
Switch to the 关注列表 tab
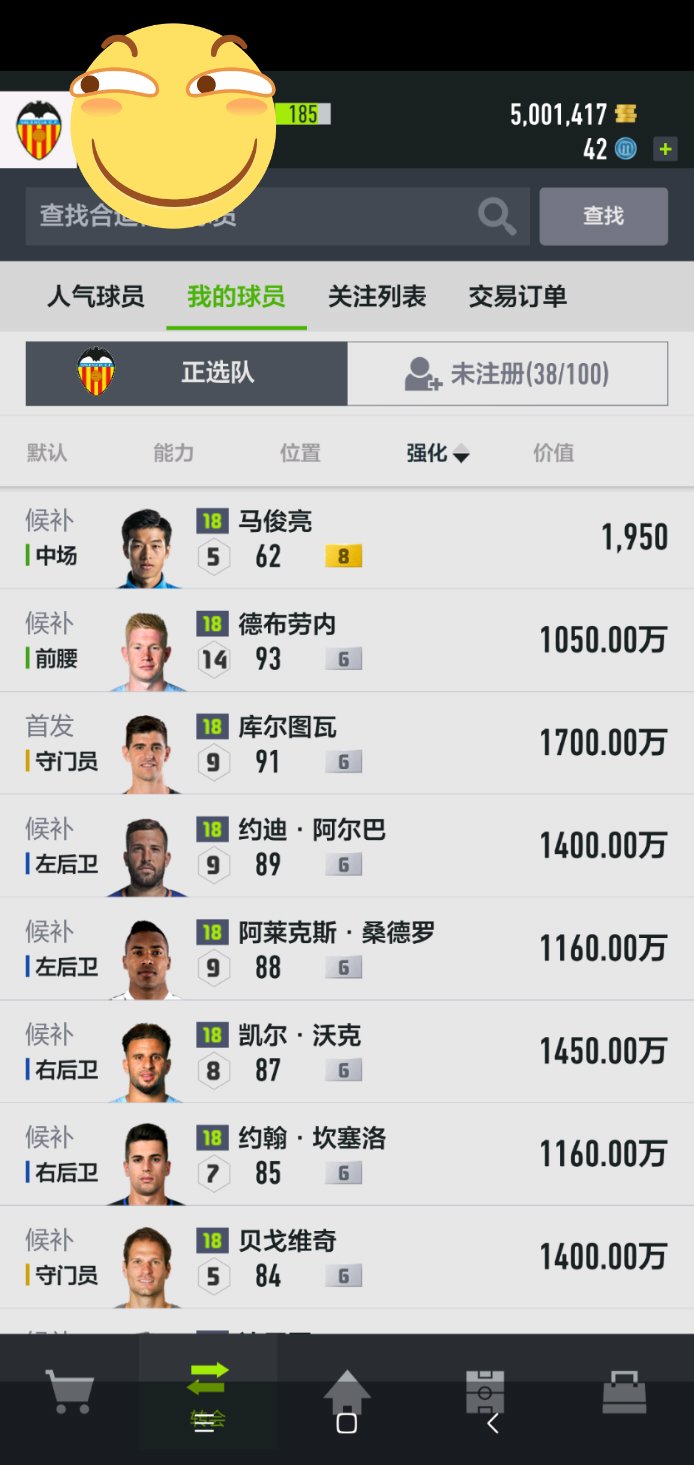coord(377,297)
